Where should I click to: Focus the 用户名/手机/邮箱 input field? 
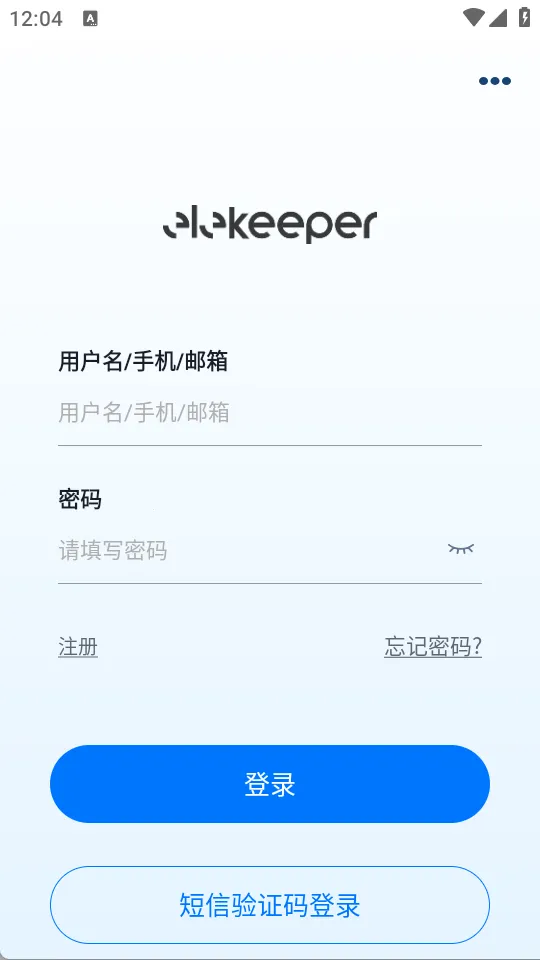(269, 413)
